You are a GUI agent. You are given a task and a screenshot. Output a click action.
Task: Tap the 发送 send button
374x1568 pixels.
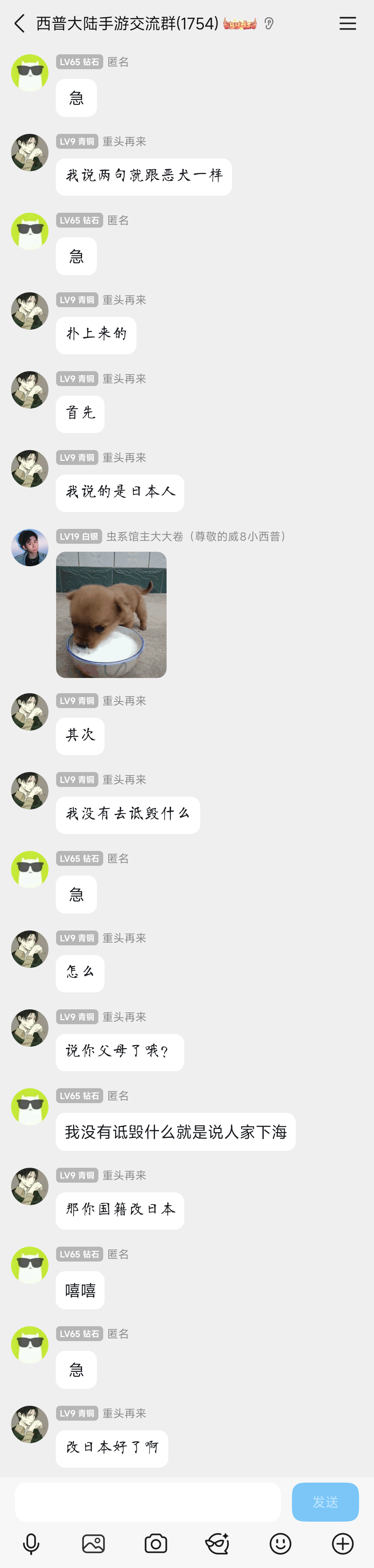(325, 1502)
